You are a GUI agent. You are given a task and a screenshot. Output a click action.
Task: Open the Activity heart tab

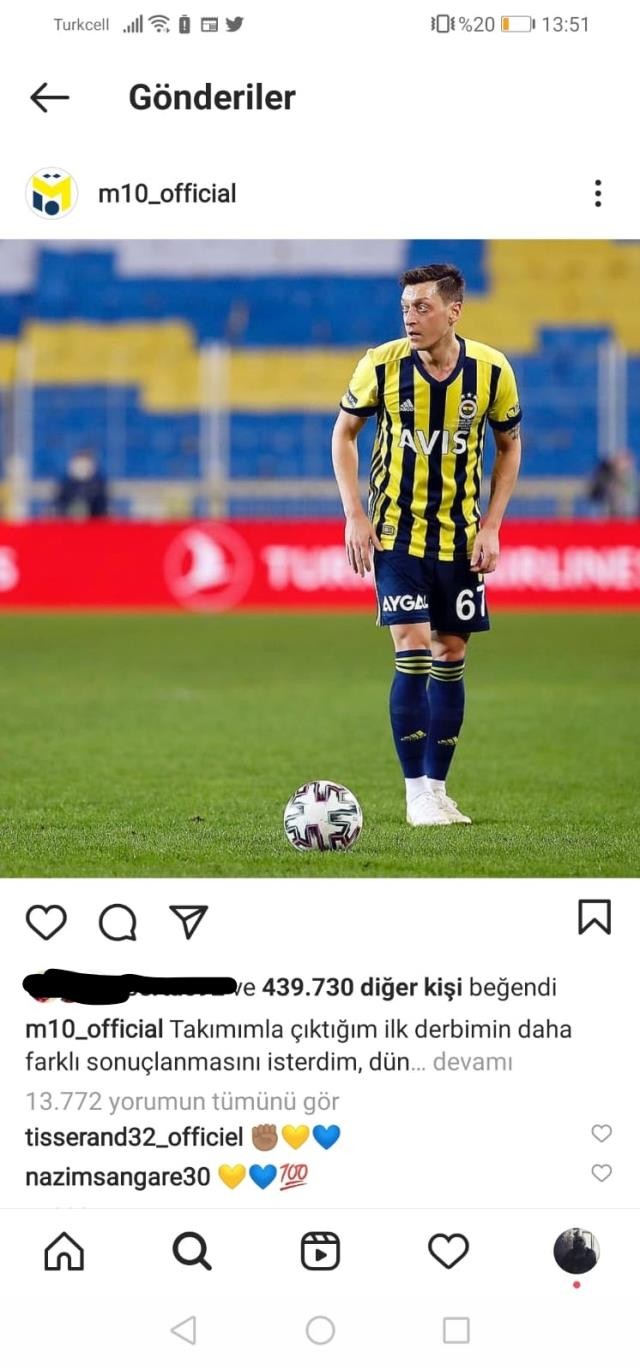448,1250
